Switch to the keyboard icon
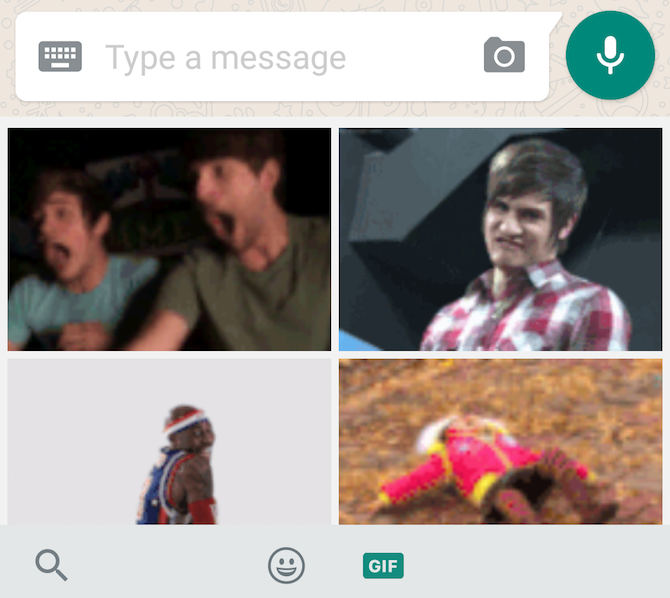Screen dimensions: 670x598 pos(60,57)
